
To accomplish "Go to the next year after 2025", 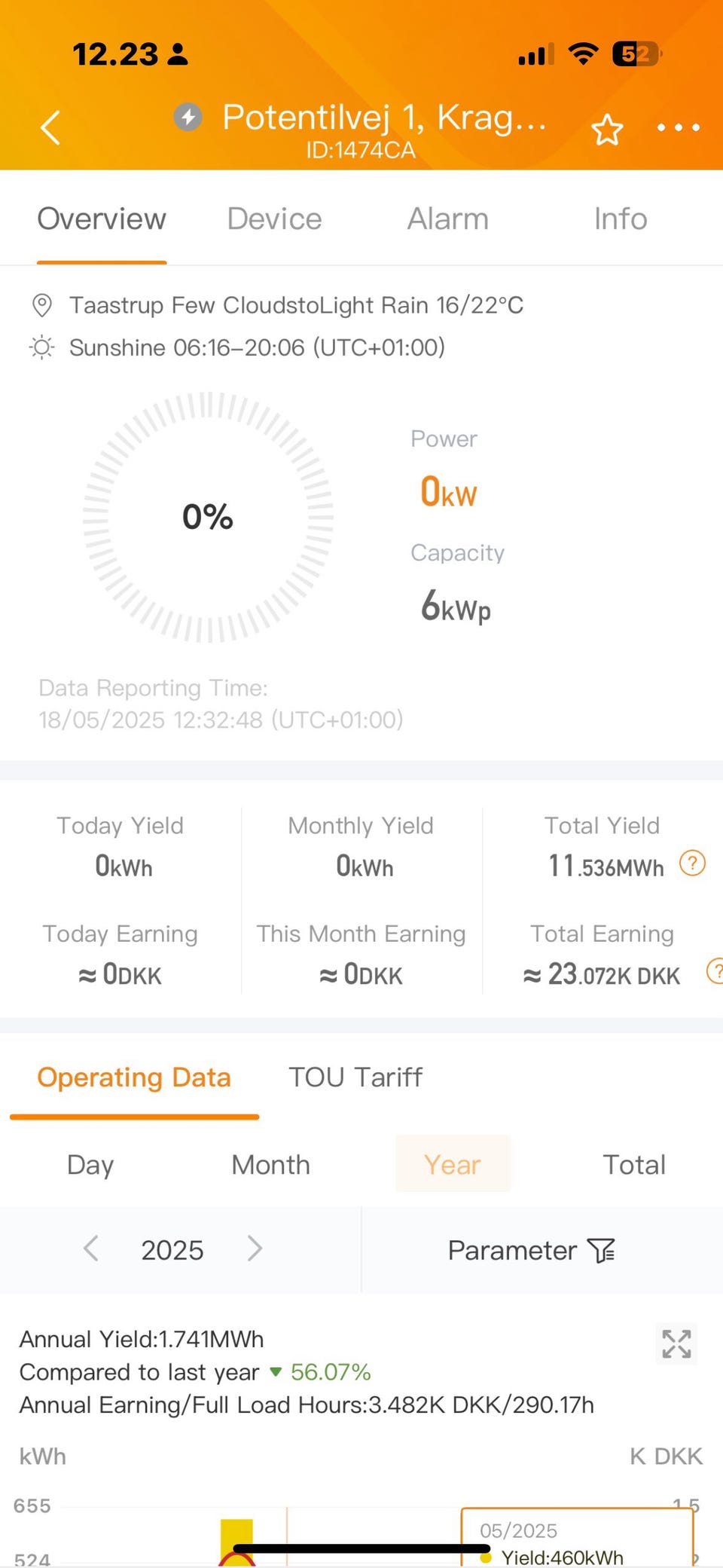I will (x=255, y=1249).
